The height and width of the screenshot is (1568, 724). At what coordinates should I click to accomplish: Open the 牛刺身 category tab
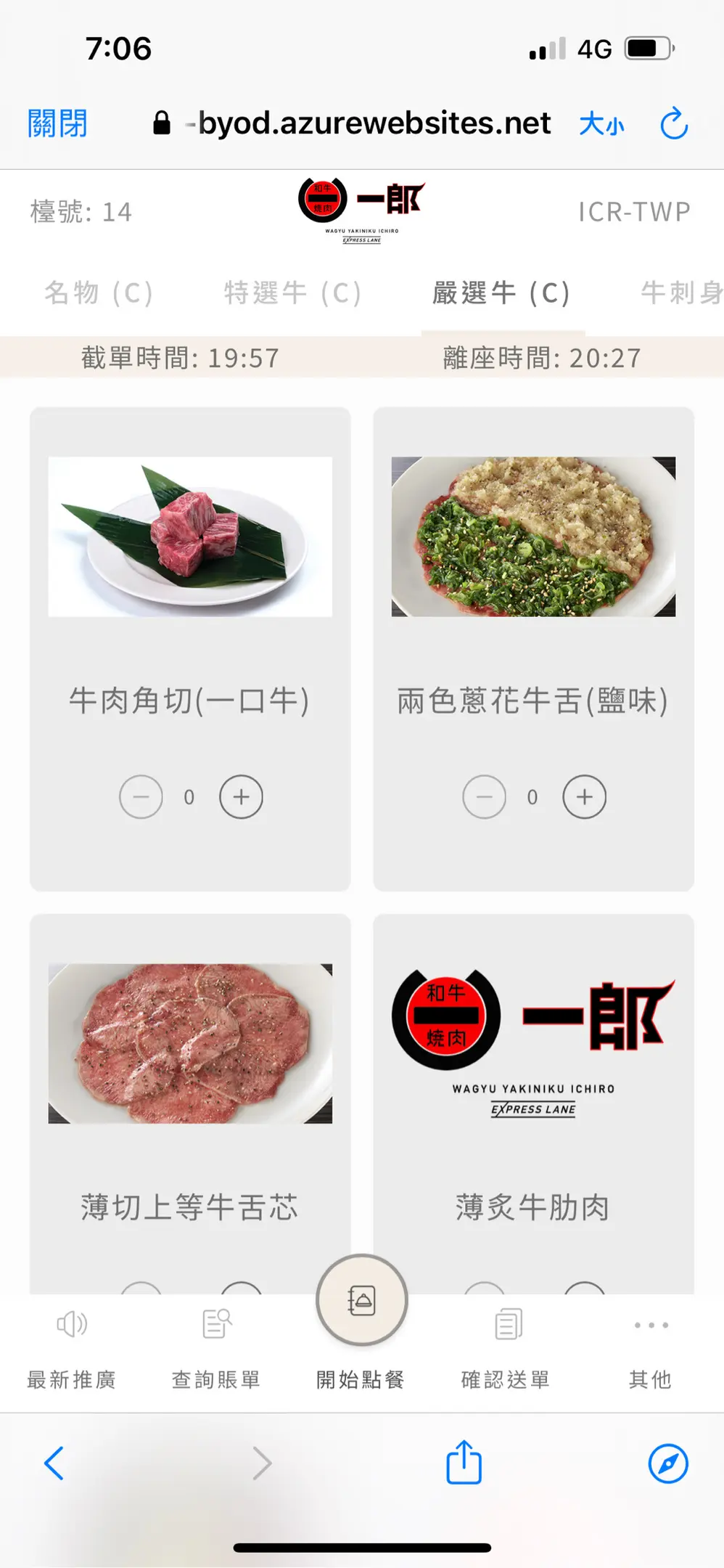pyautogui.click(x=679, y=293)
